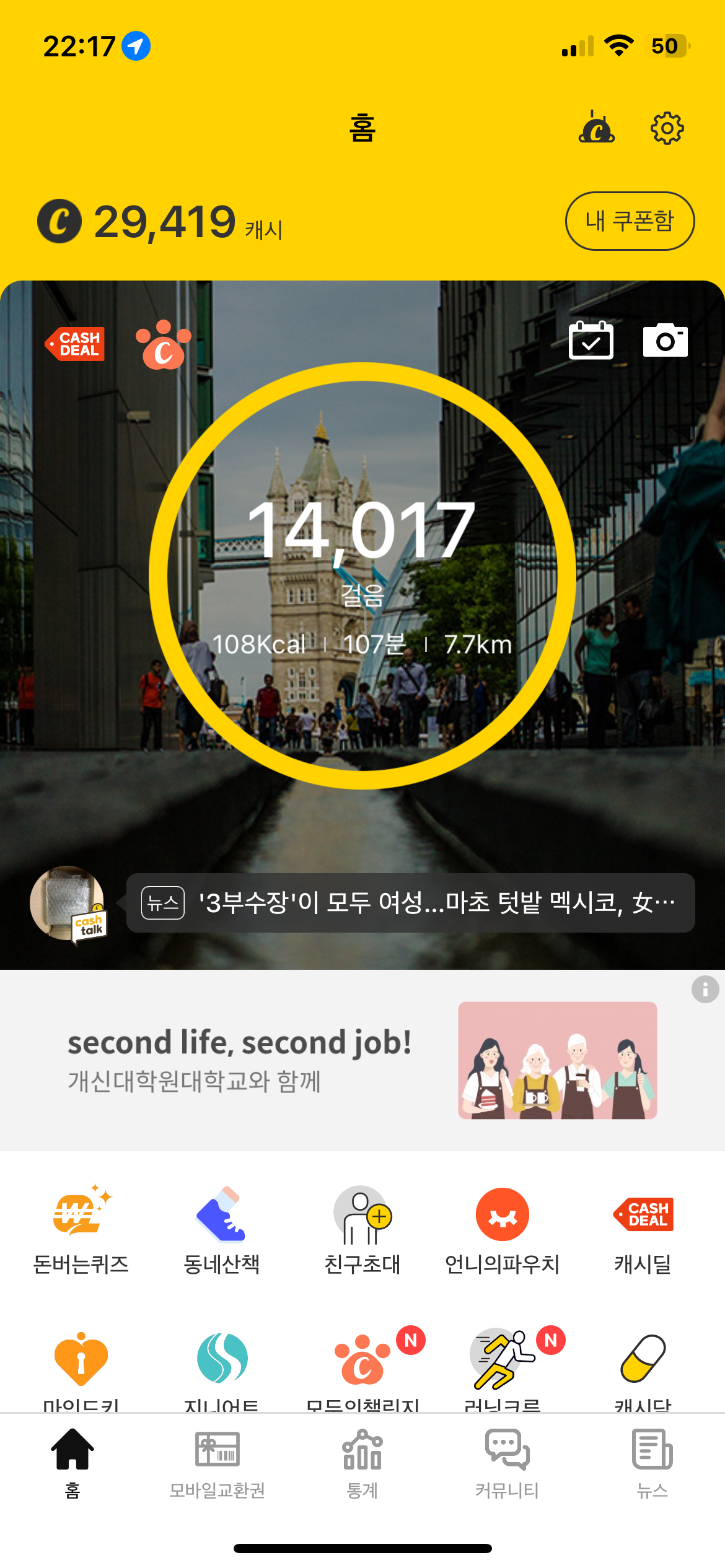The image size is (725, 1568).
Task: Tap the Cash Deal tag on the photo
Action: click(x=76, y=344)
